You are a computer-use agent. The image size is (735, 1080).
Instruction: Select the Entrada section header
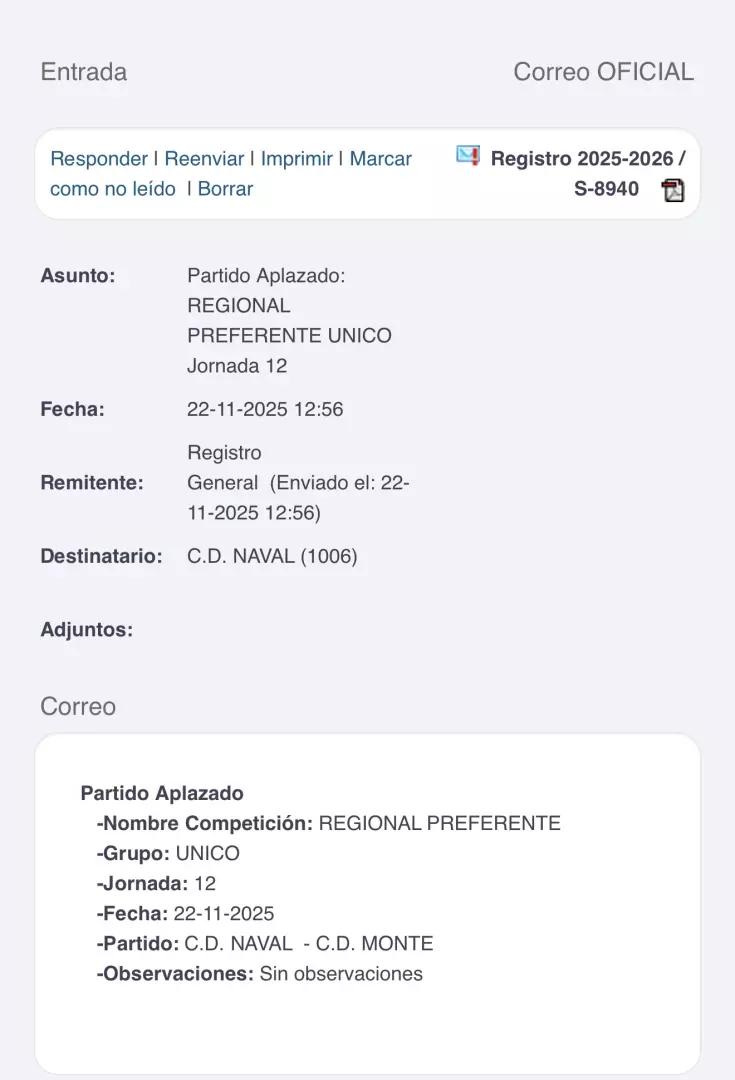pyautogui.click(x=83, y=71)
